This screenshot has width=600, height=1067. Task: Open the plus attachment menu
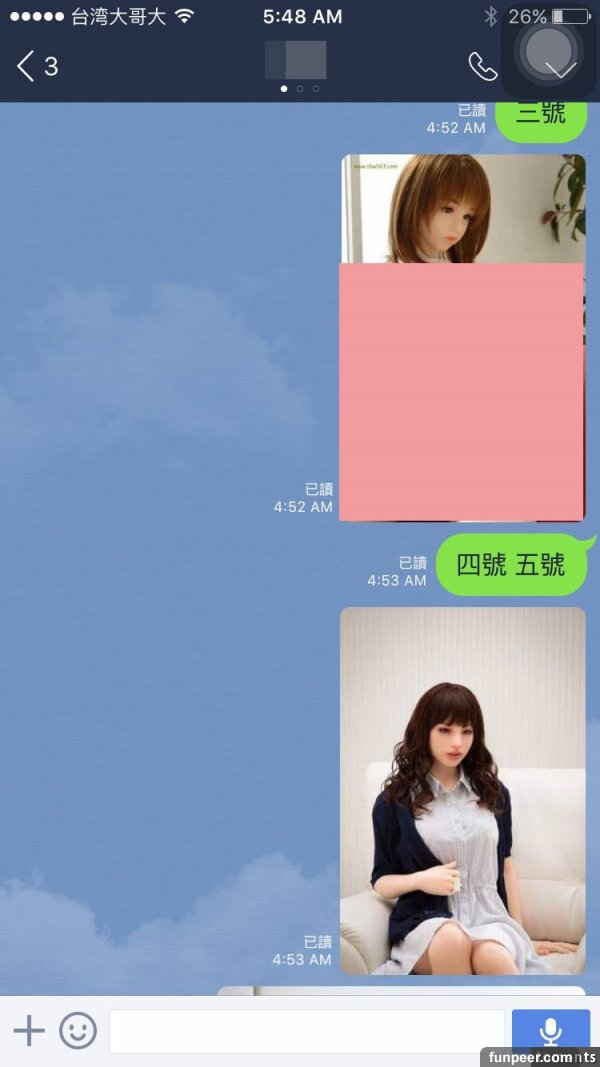pyautogui.click(x=29, y=1030)
